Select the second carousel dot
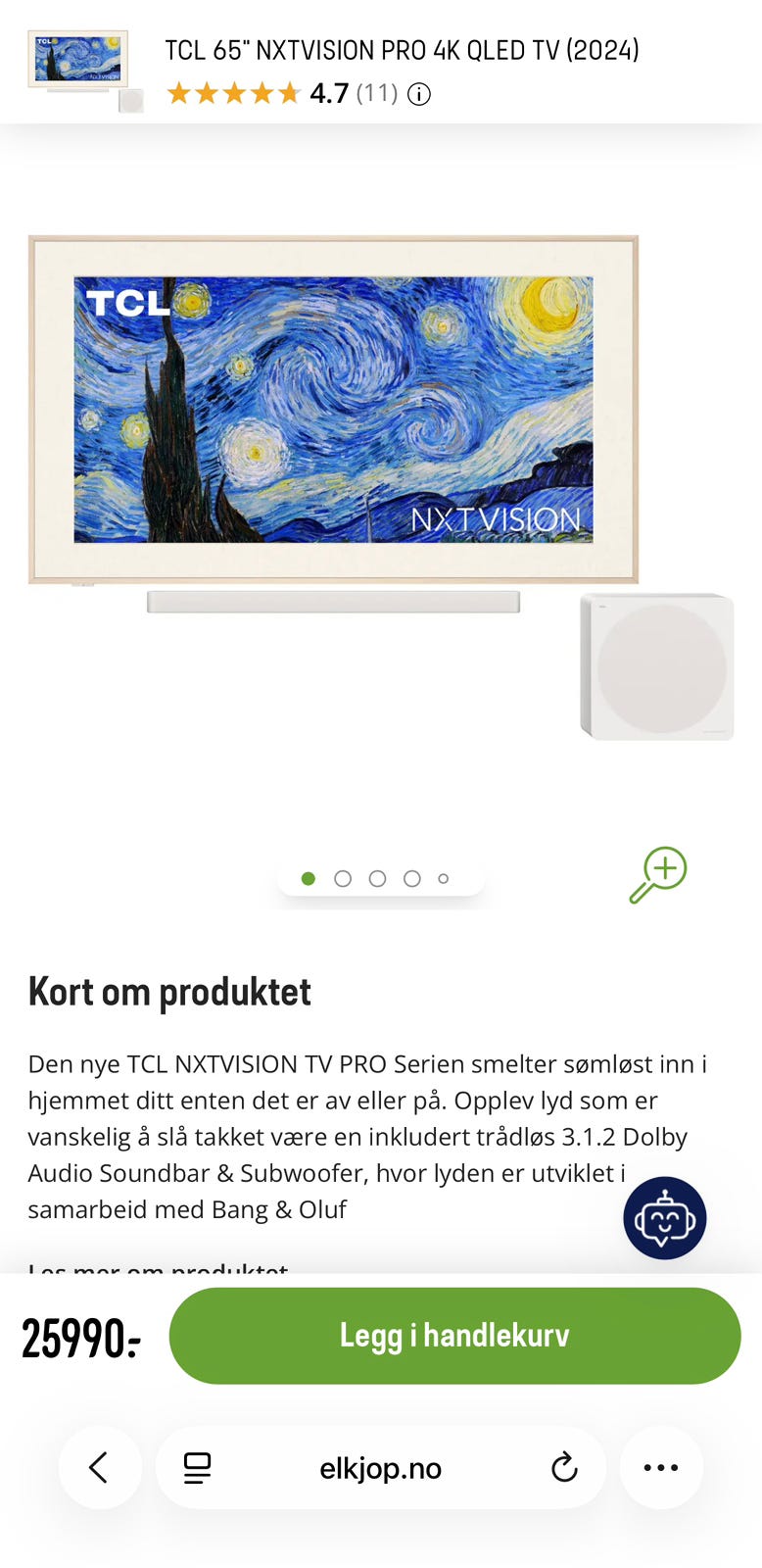 tap(342, 878)
